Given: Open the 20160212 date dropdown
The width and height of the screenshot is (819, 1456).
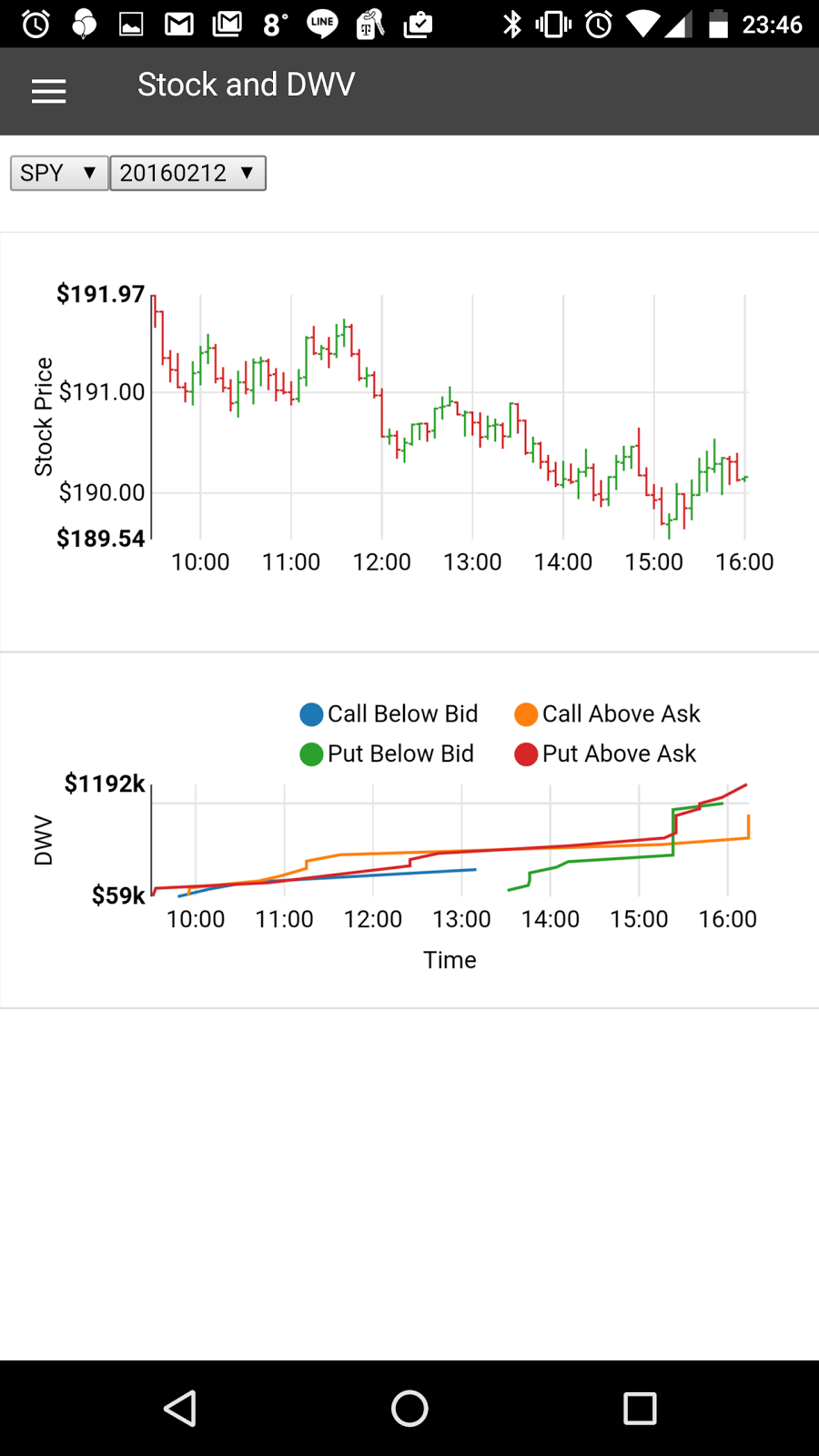Looking at the screenshot, I should point(187,173).
